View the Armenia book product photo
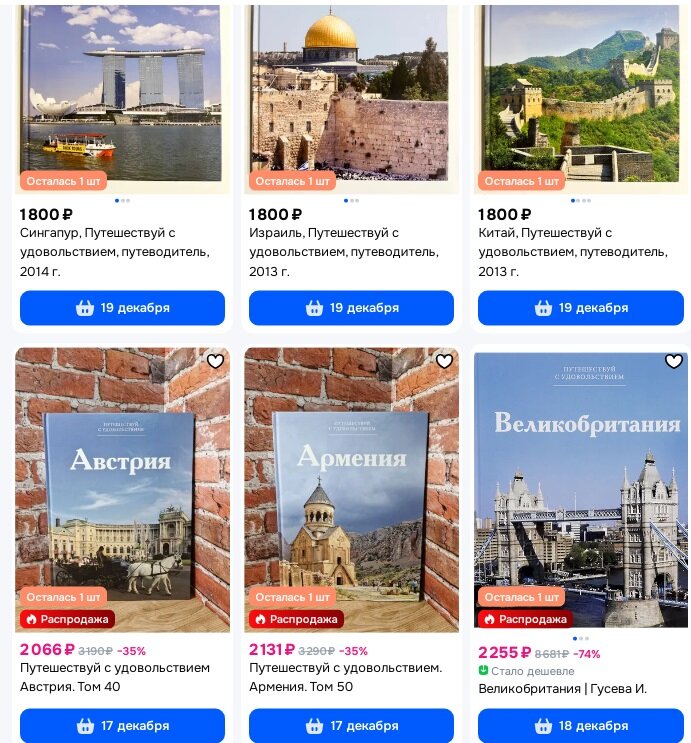This screenshot has height=743, width=691. point(351,480)
